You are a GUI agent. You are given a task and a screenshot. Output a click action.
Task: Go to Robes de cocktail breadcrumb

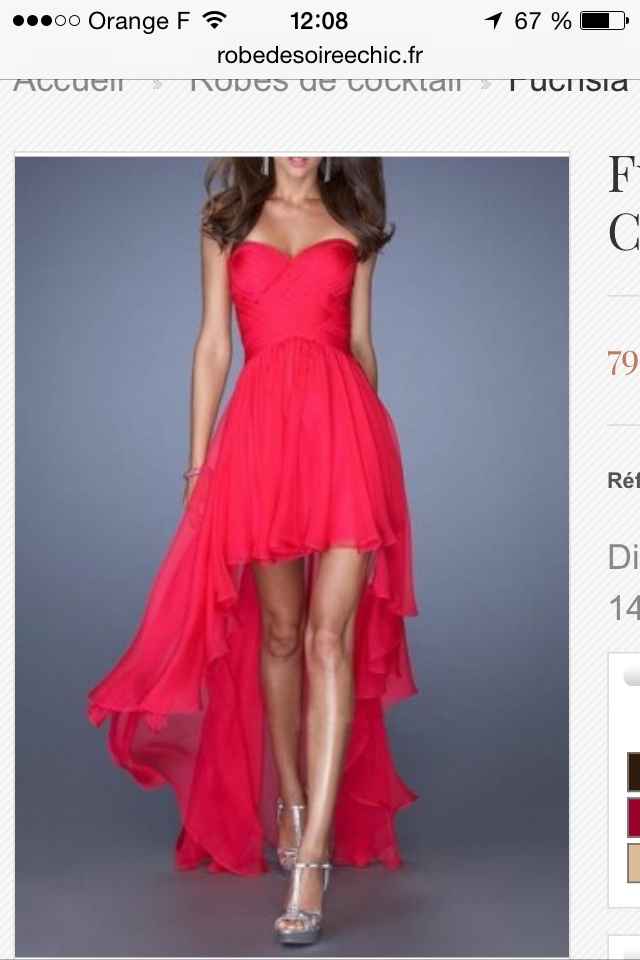[x=326, y=82]
